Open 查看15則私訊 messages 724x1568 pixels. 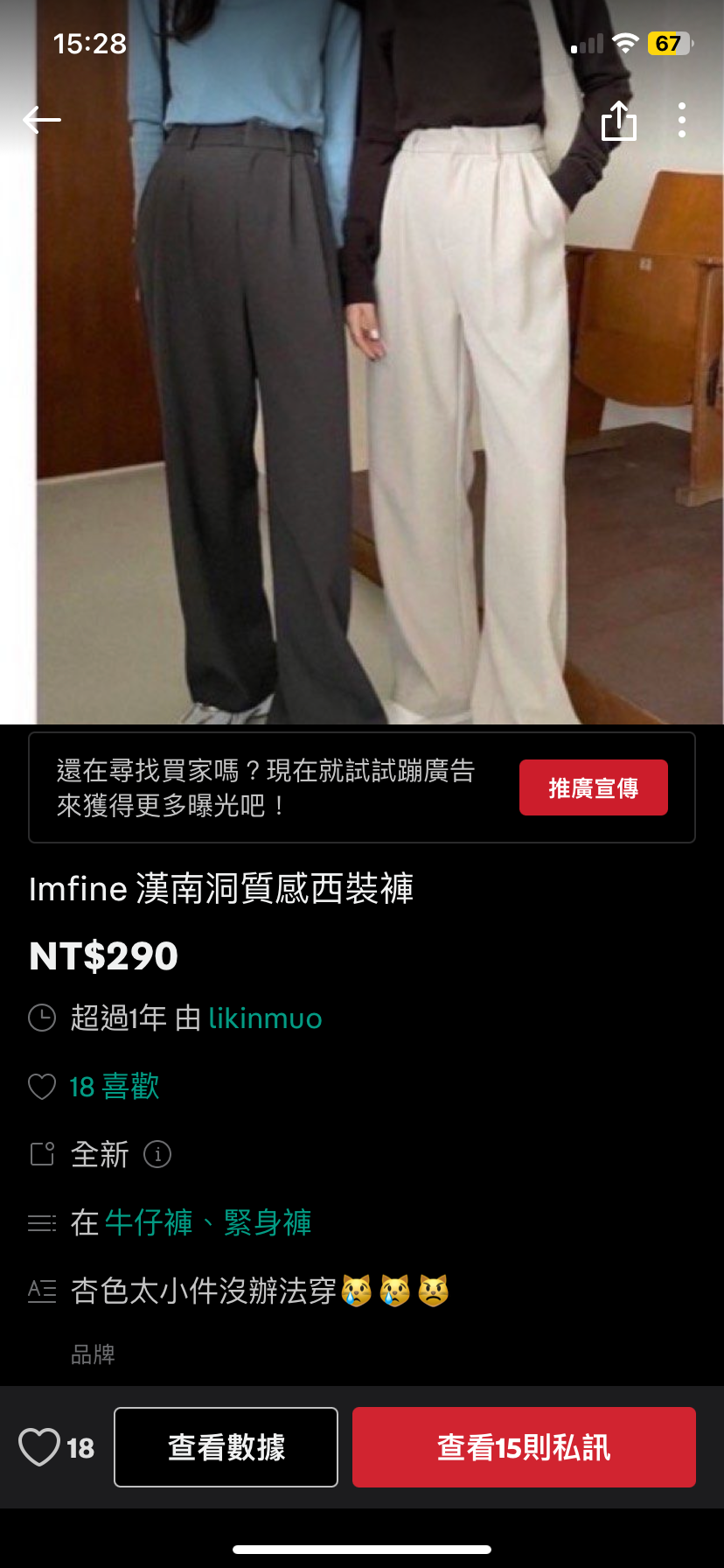(x=524, y=1447)
